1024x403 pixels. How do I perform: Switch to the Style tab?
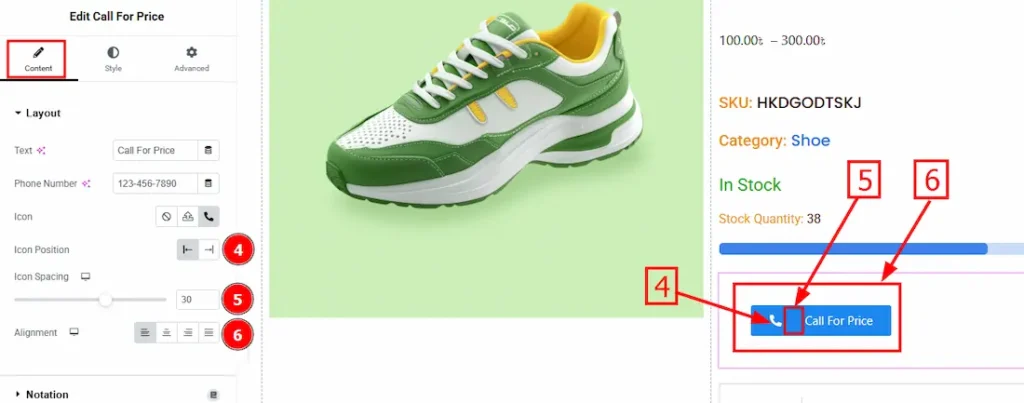tap(113, 58)
